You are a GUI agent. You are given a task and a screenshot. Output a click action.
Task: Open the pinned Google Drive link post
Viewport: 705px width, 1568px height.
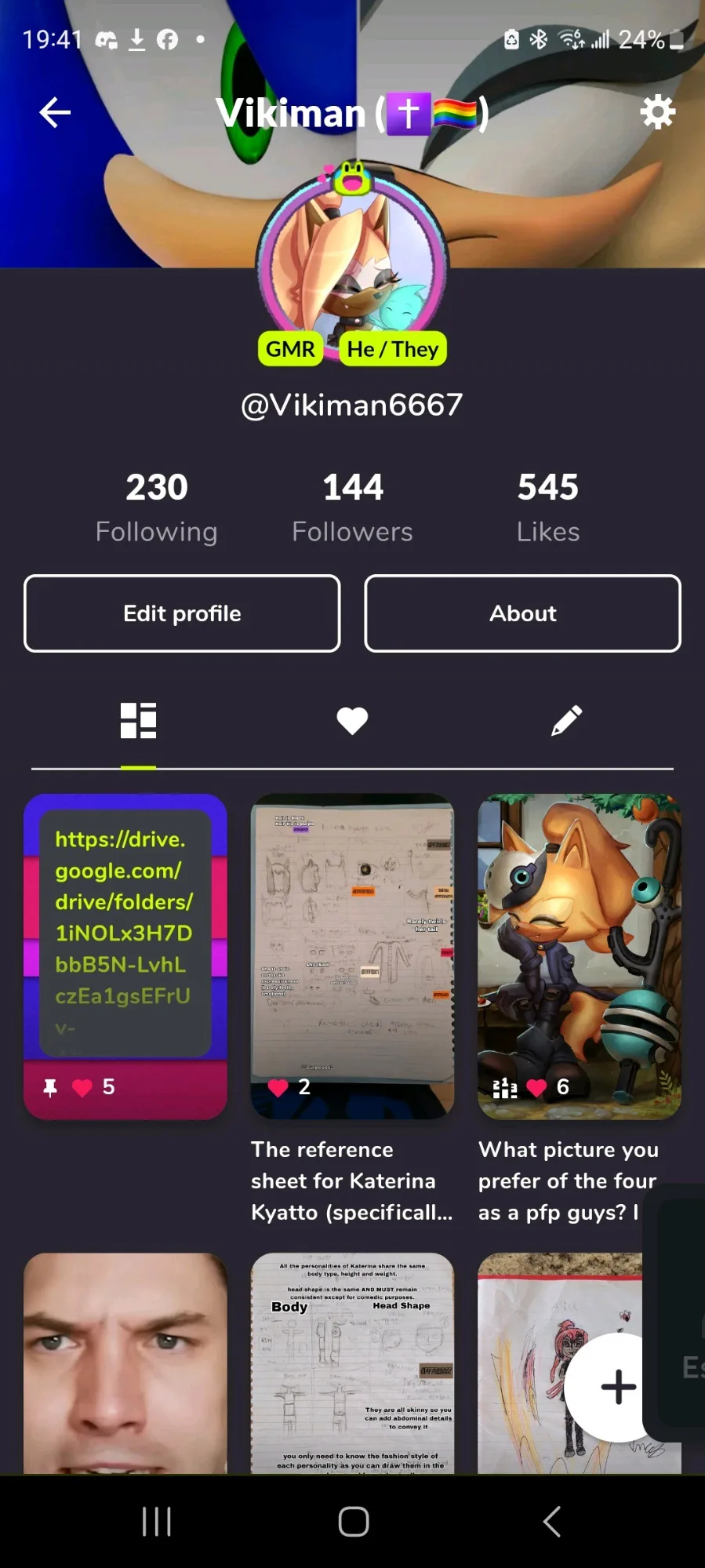[x=125, y=956]
